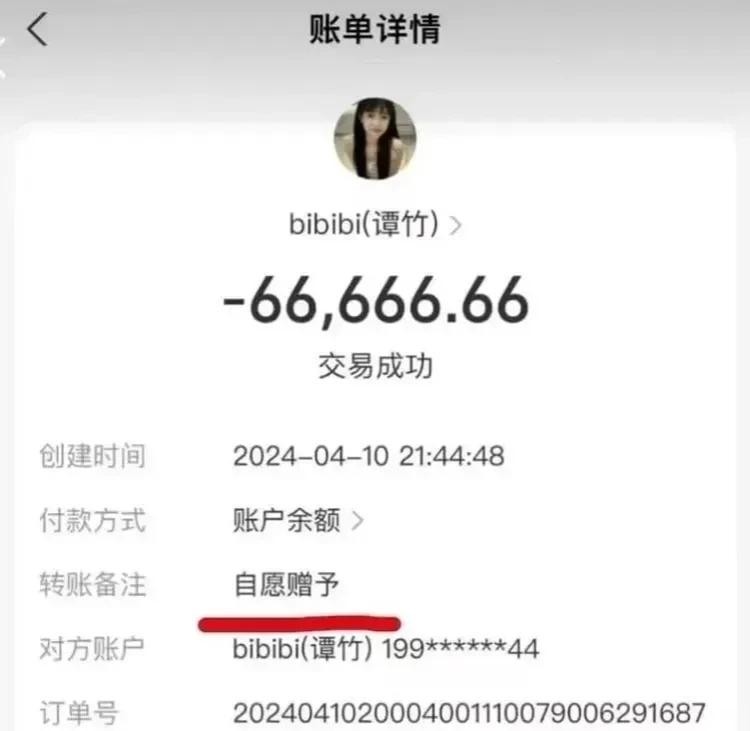Open bibibi(谭竹) recipient profile
Viewport: 750px width, 731px height.
click(x=375, y=225)
